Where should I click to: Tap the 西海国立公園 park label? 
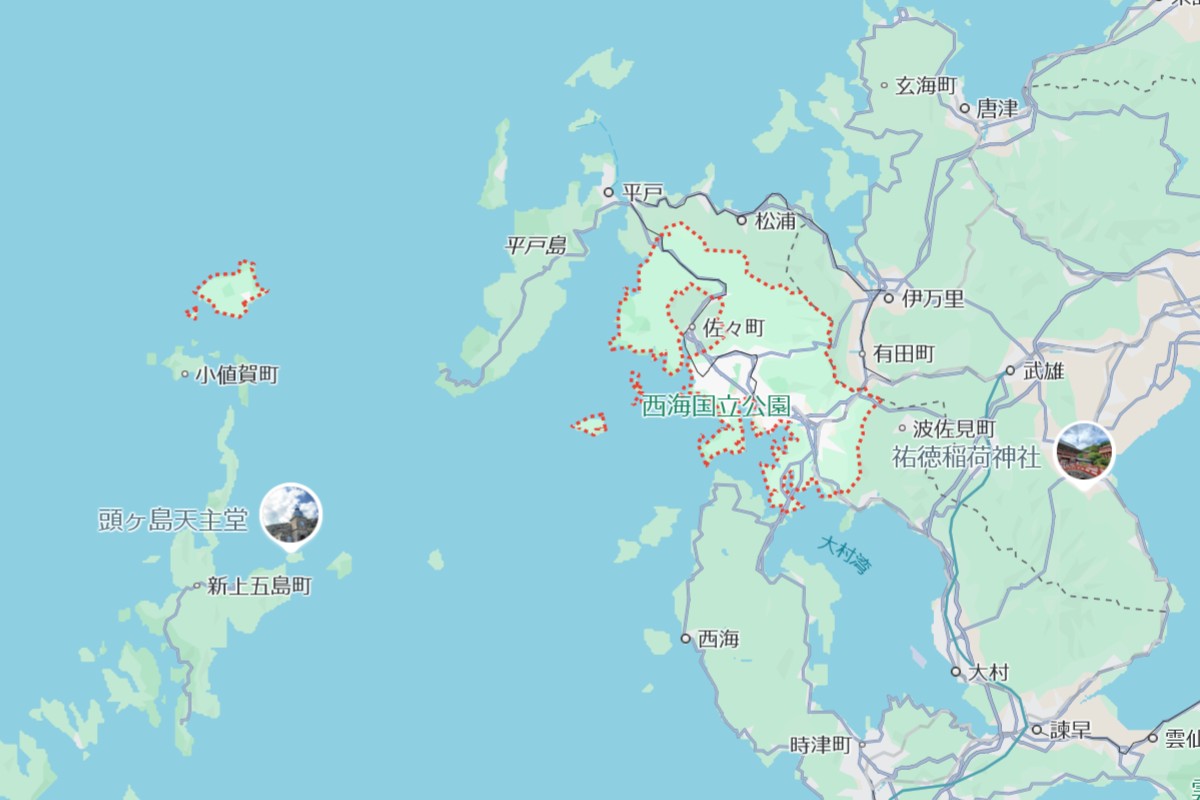(716, 406)
